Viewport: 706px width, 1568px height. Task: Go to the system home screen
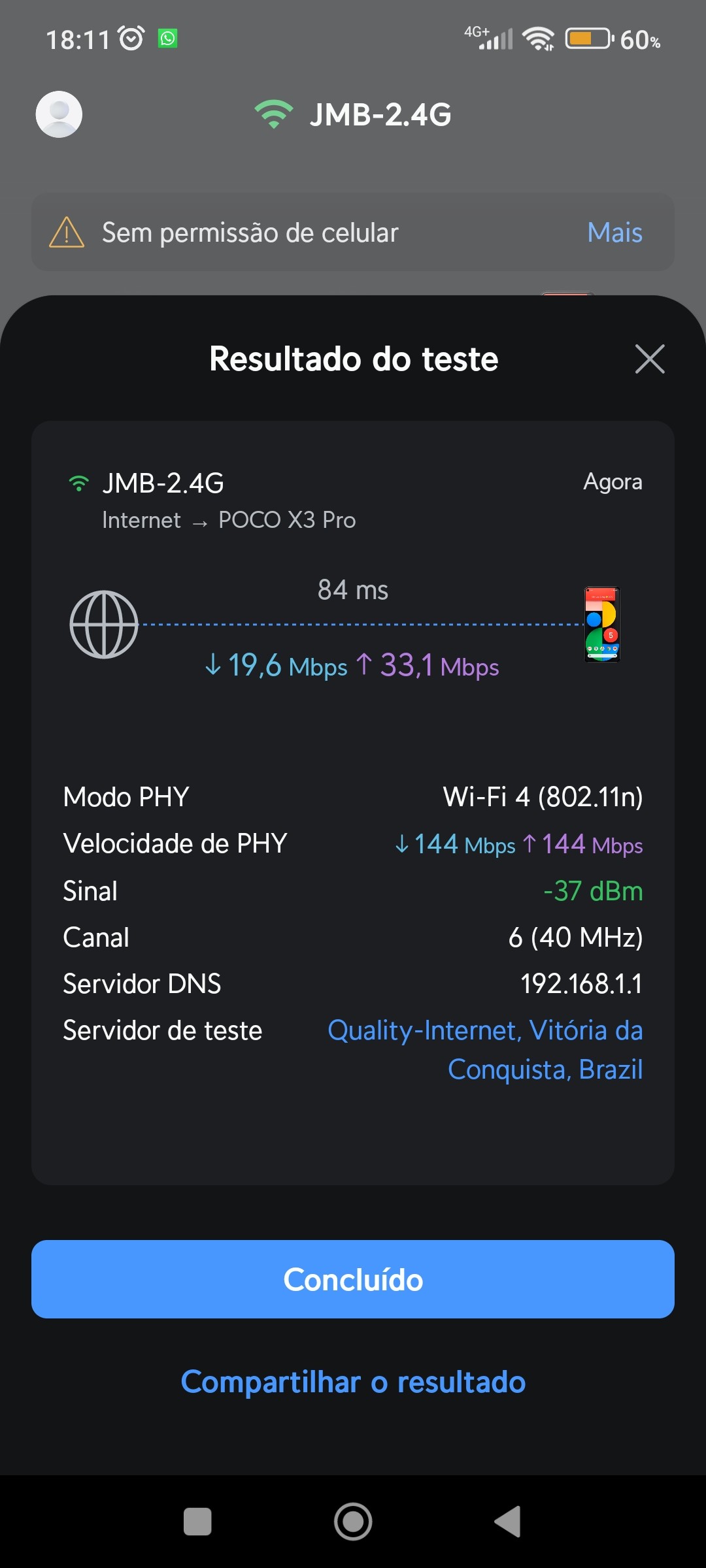click(353, 1522)
